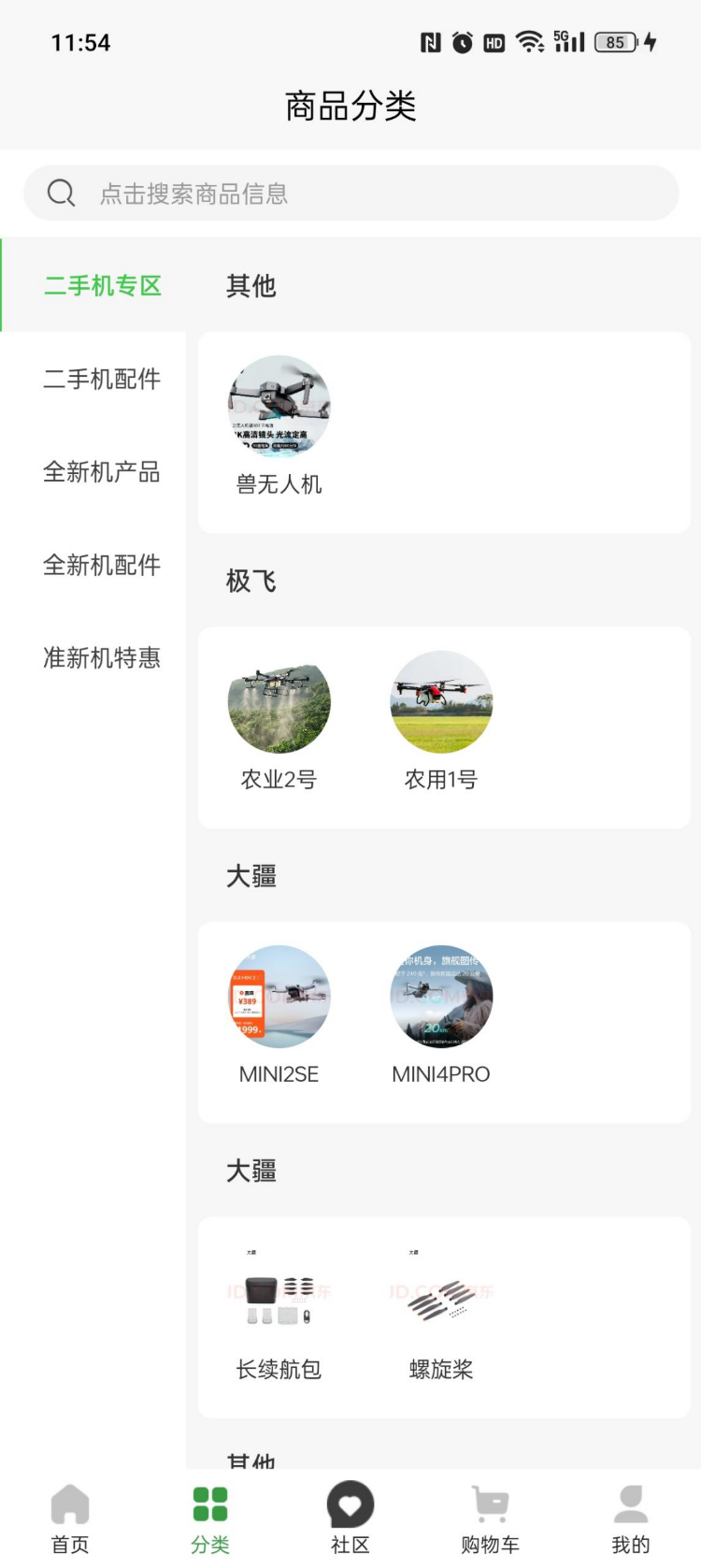This screenshot has width=701, height=1568.
Task: Select 全新机产品 in the sidebar
Action: [103, 473]
